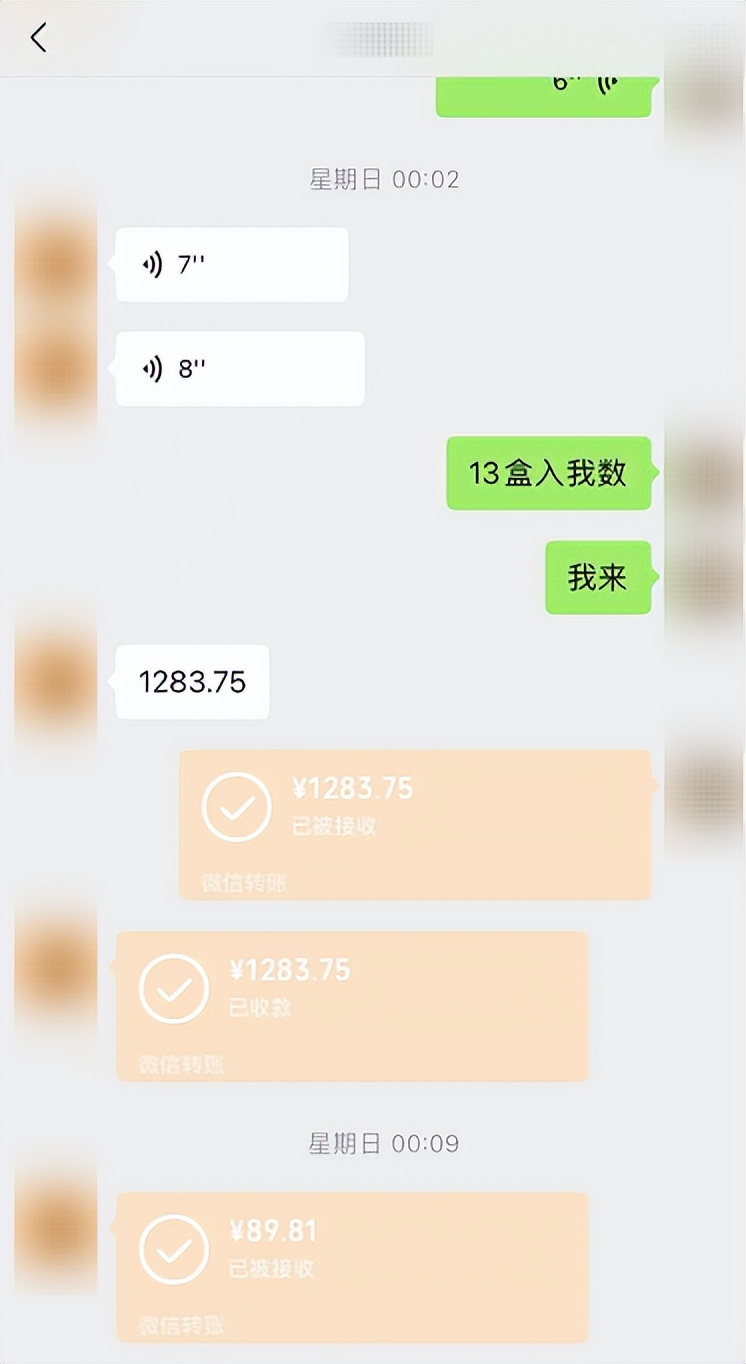This screenshot has width=746, height=1364.
Task: Select the message bubble saying 13盒入我数
Action: [548, 474]
